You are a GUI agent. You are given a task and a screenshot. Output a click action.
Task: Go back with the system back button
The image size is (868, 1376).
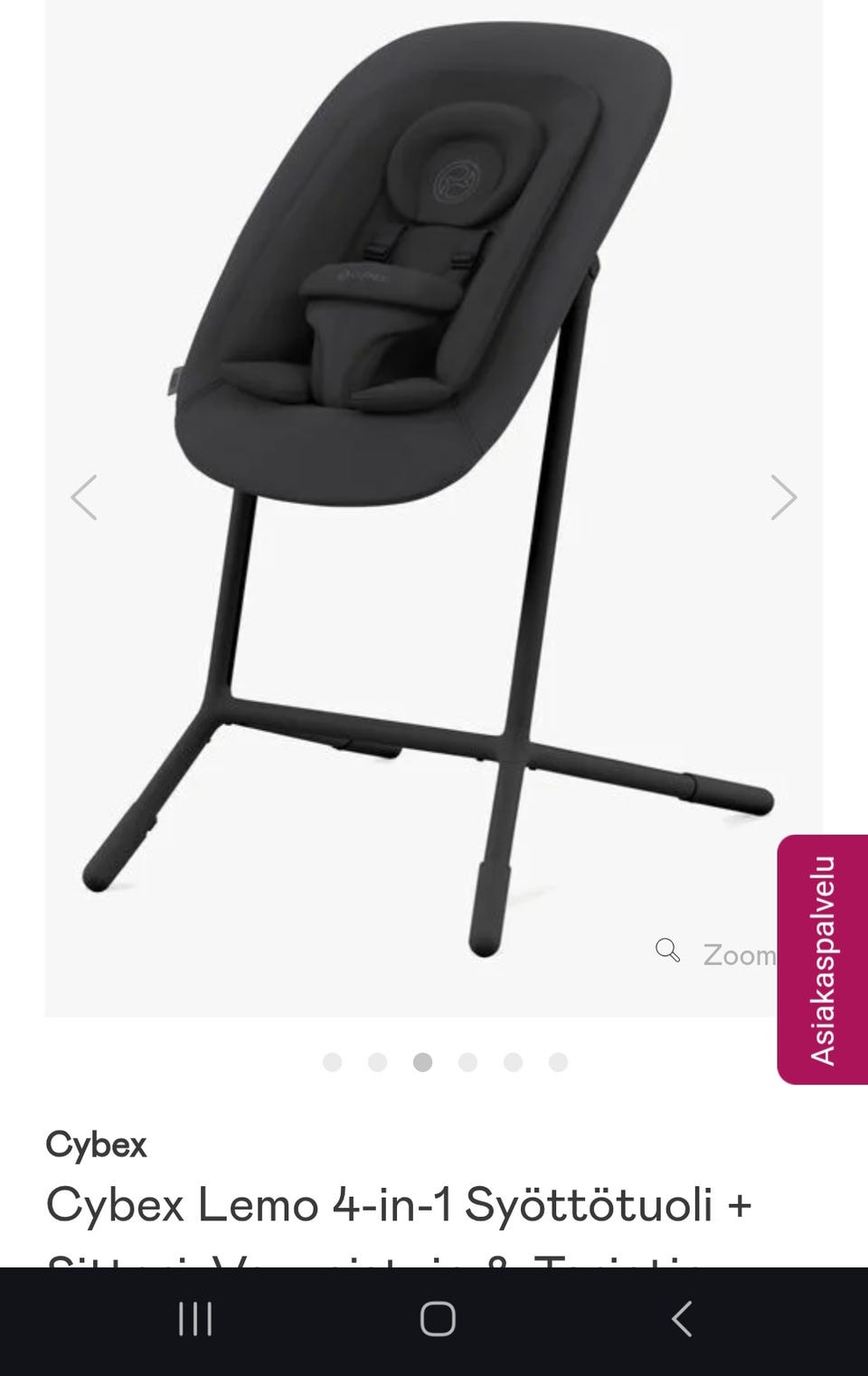pos(683,1319)
